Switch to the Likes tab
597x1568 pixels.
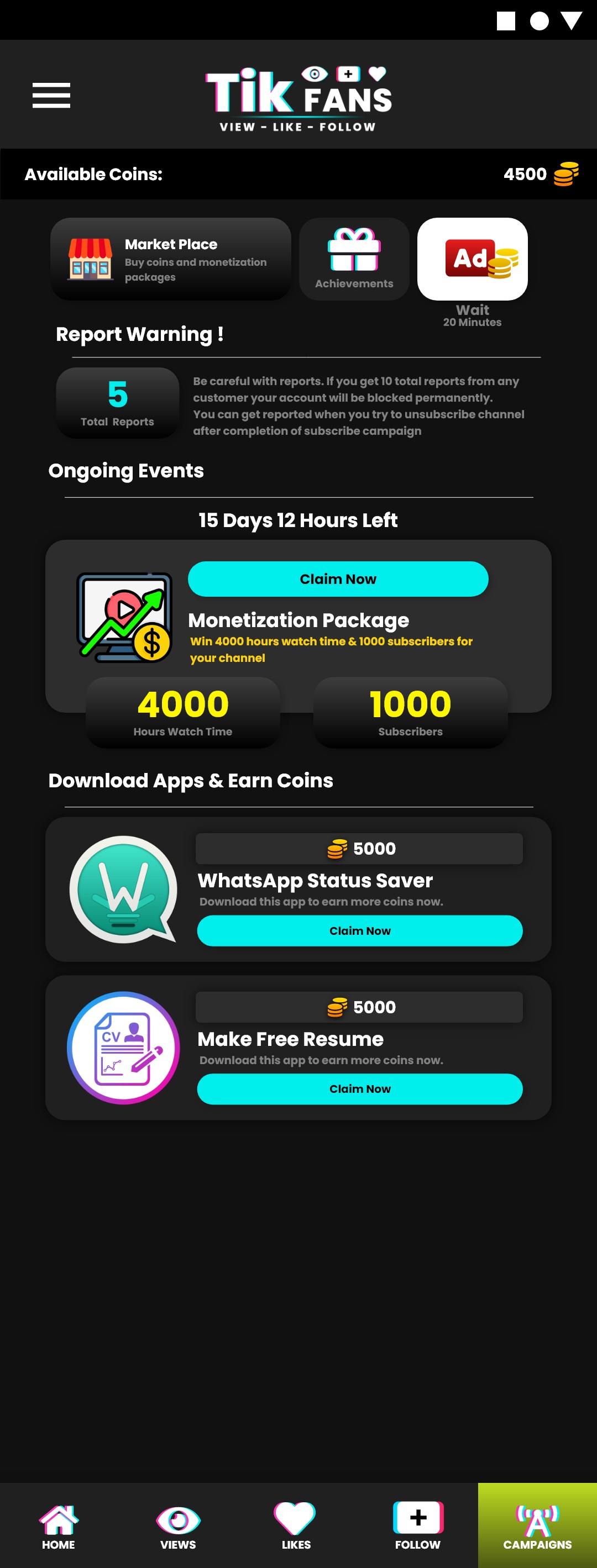(x=296, y=1525)
